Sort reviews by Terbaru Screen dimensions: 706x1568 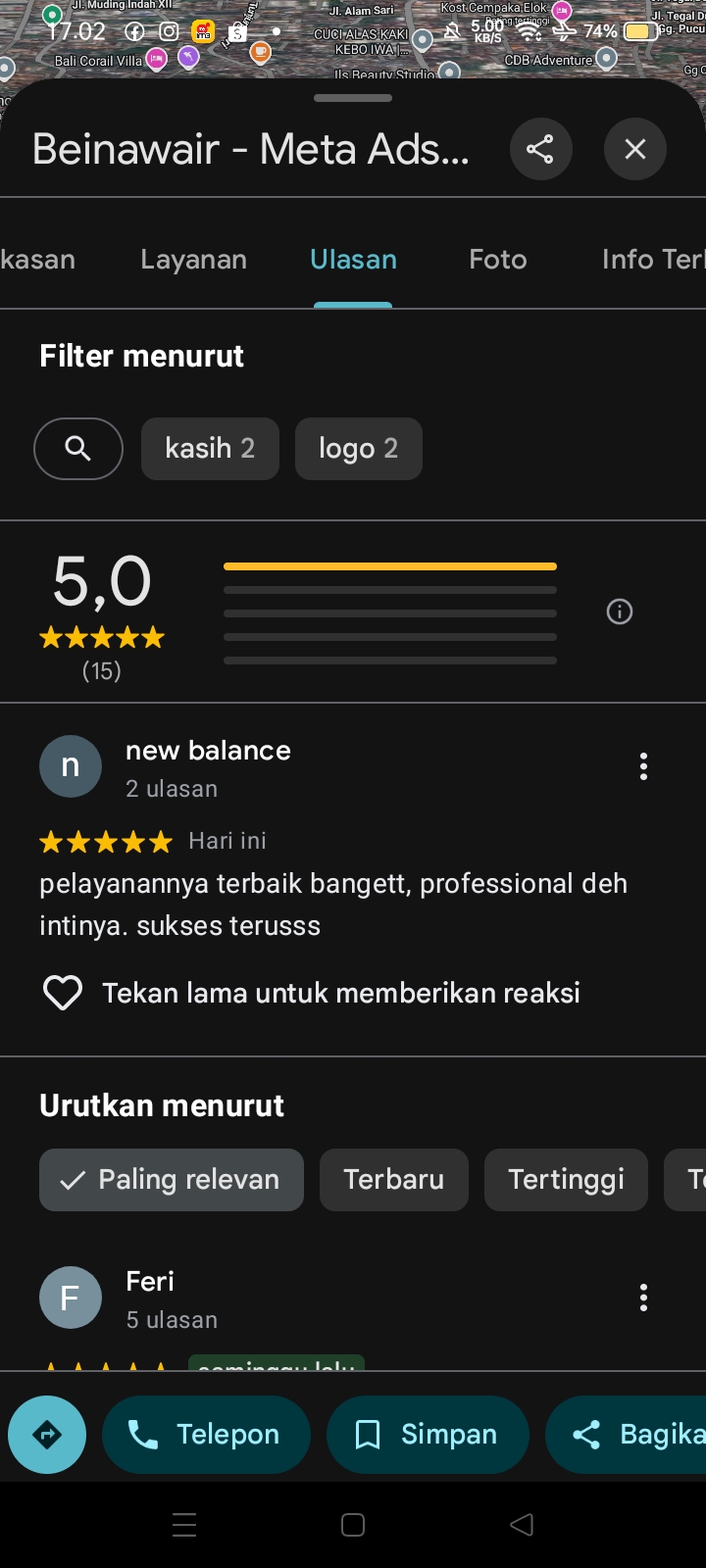(x=394, y=1179)
